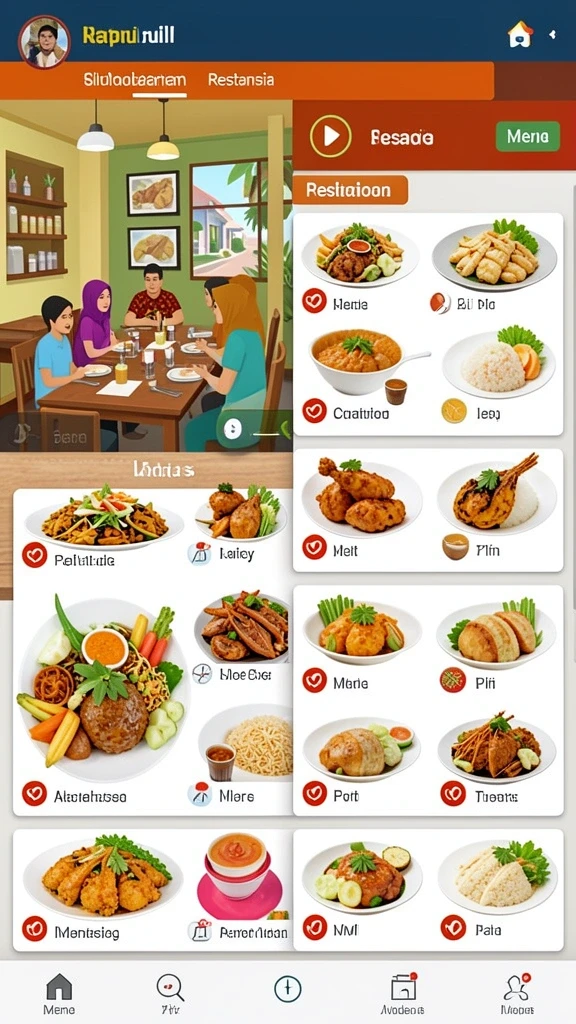Open the curry bowl dish card
The width and height of the screenshot is (576, 1024).
click(361, 375)
